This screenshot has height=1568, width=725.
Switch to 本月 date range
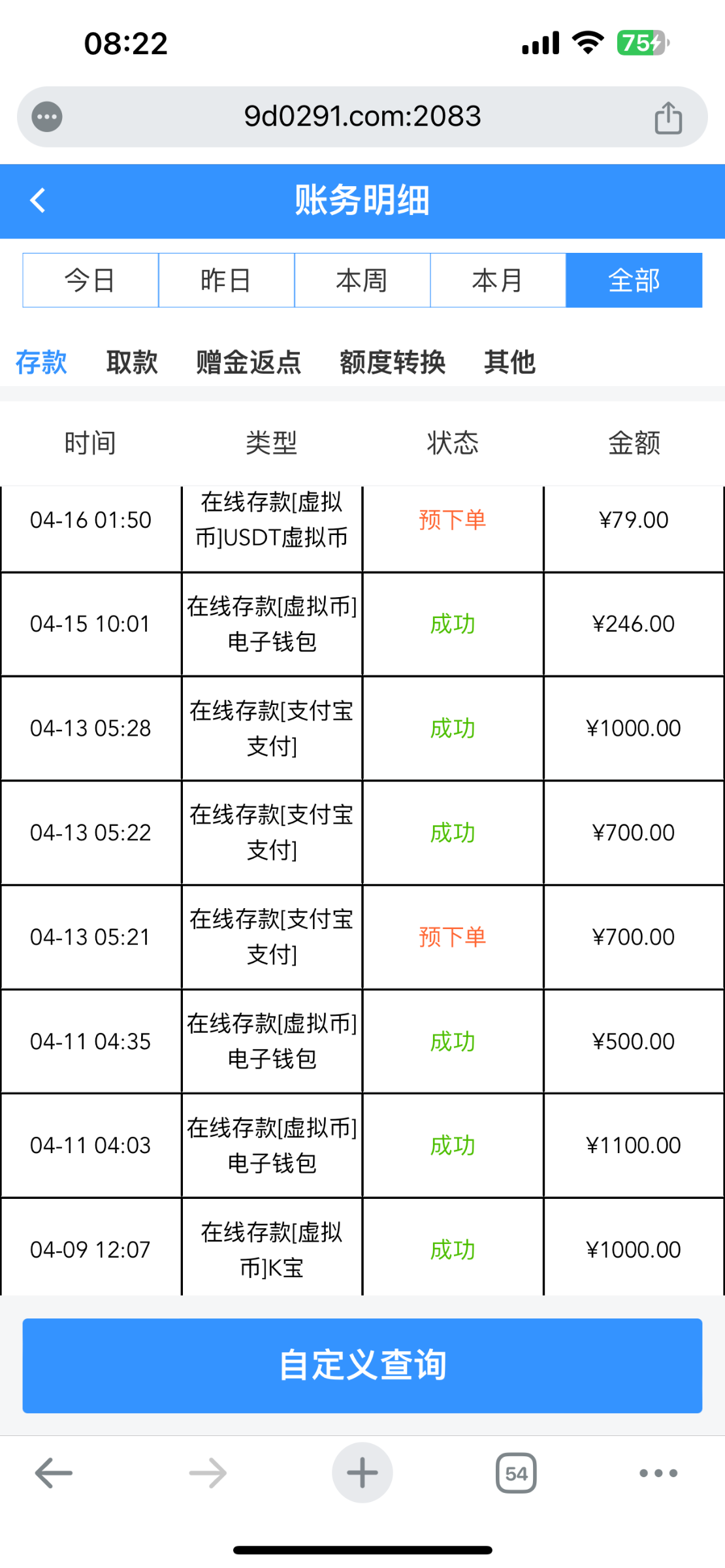498,280
